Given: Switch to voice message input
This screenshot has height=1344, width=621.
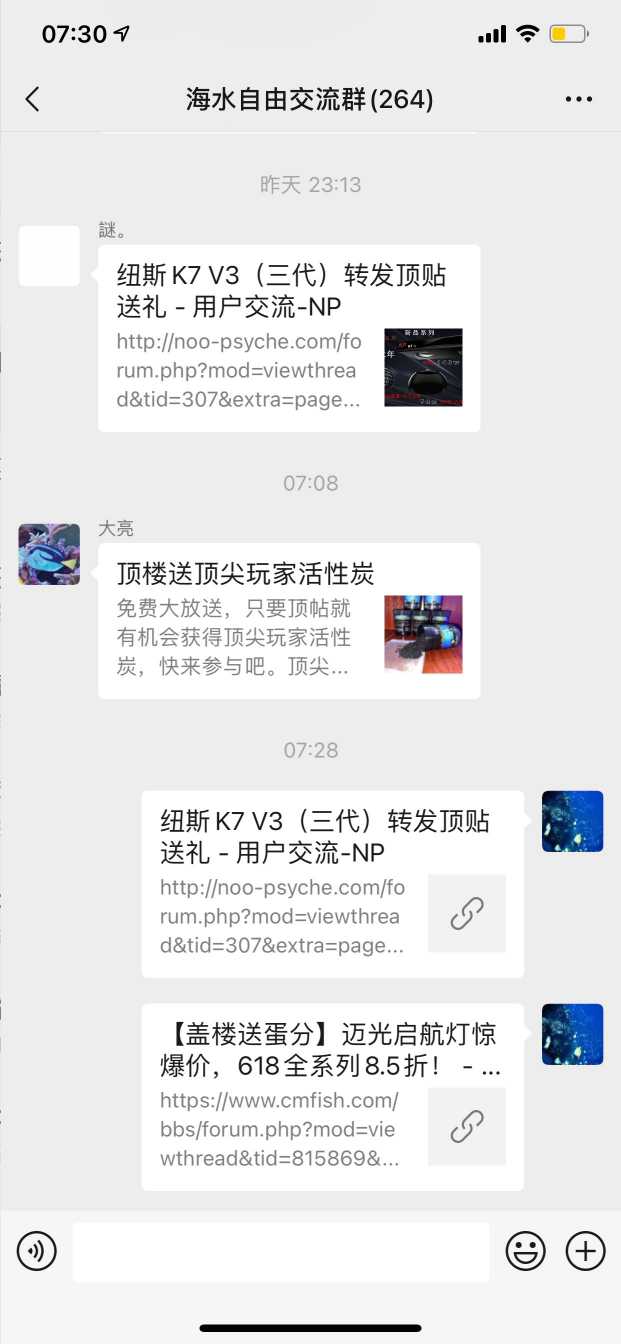Looking at the screenshot, I should pyautogui.click(x=37, y=1251).
